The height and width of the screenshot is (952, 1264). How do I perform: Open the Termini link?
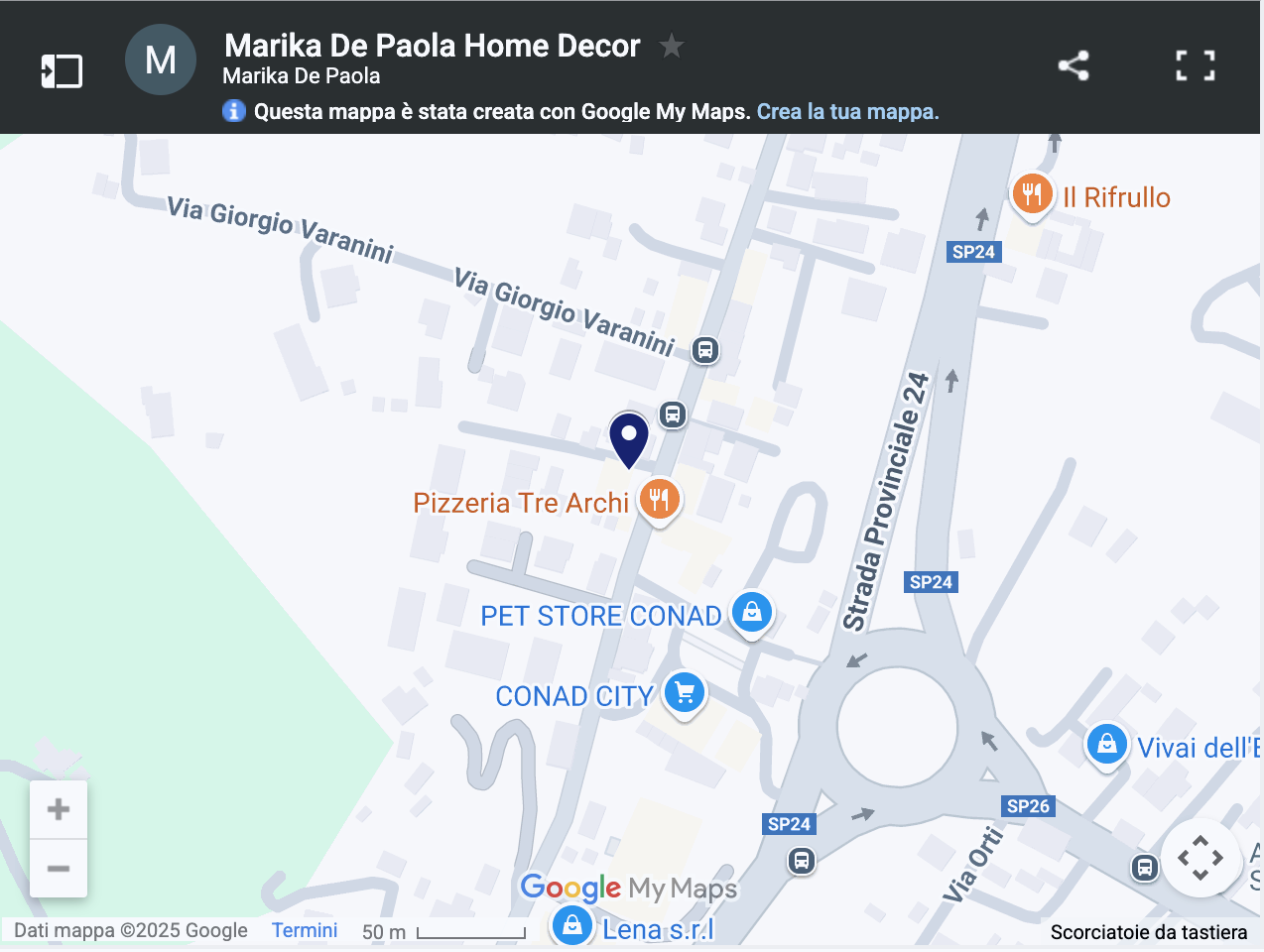305,930
